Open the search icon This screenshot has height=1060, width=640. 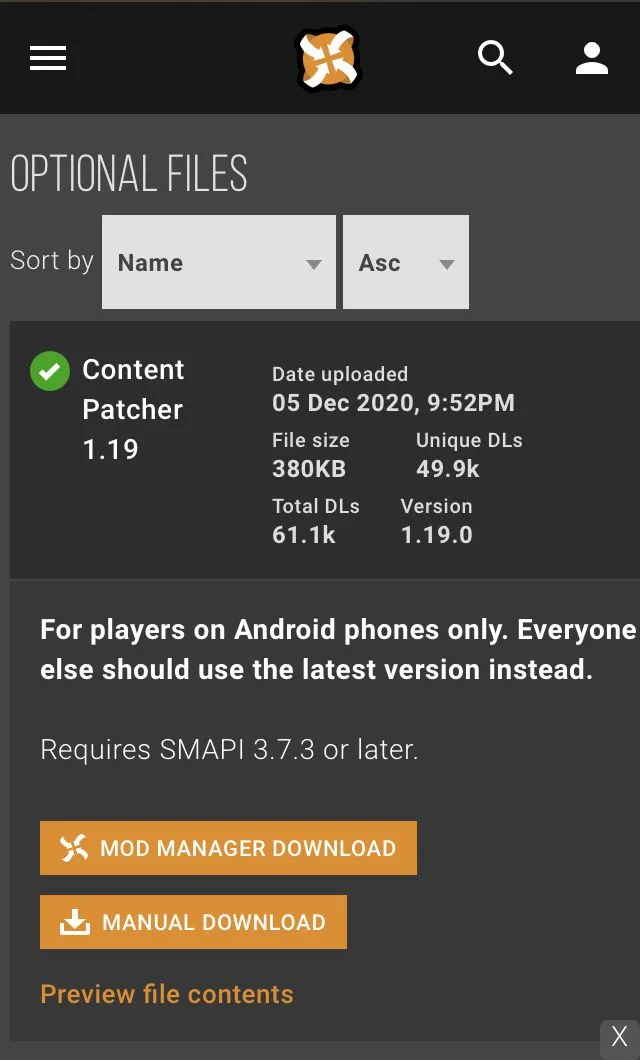point(494,59)
